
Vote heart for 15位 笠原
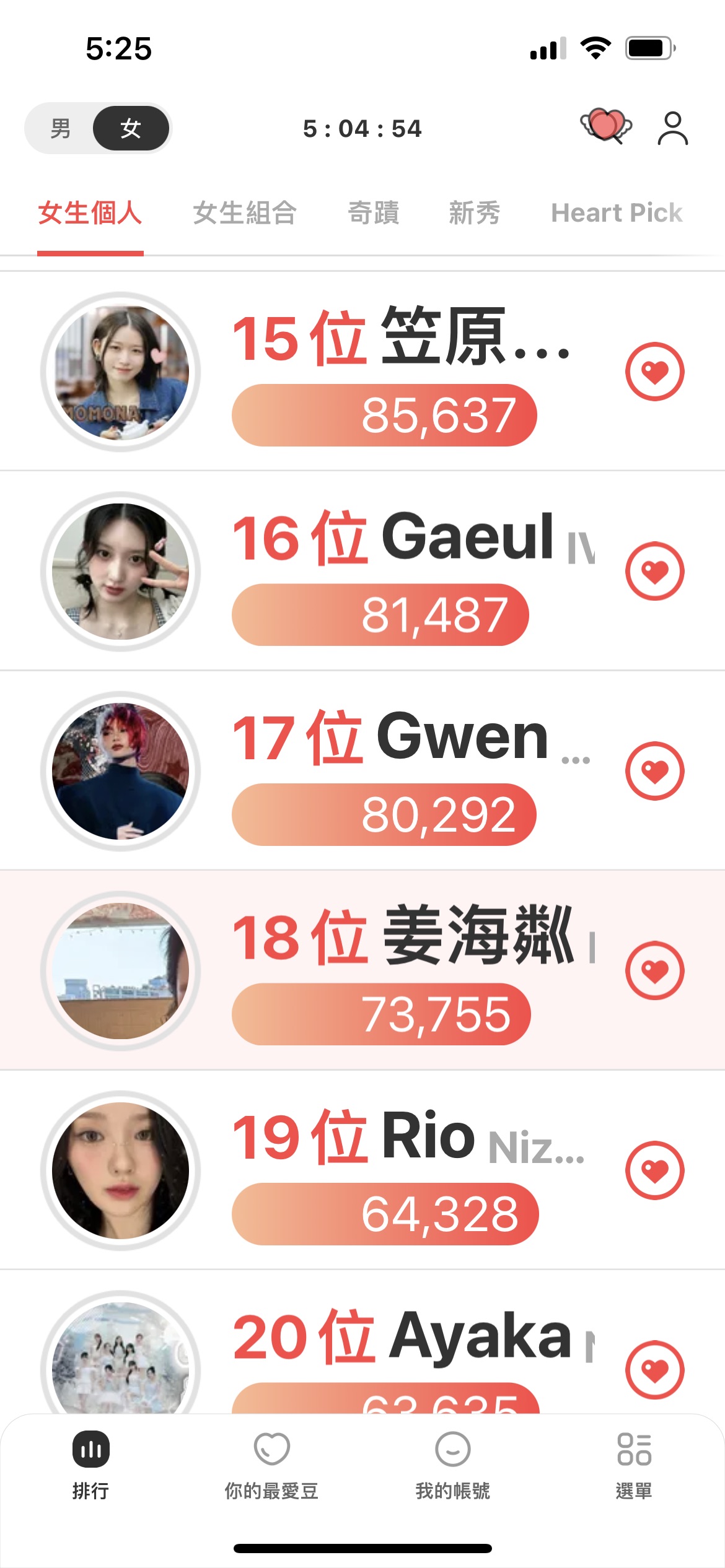coord(654,372)
